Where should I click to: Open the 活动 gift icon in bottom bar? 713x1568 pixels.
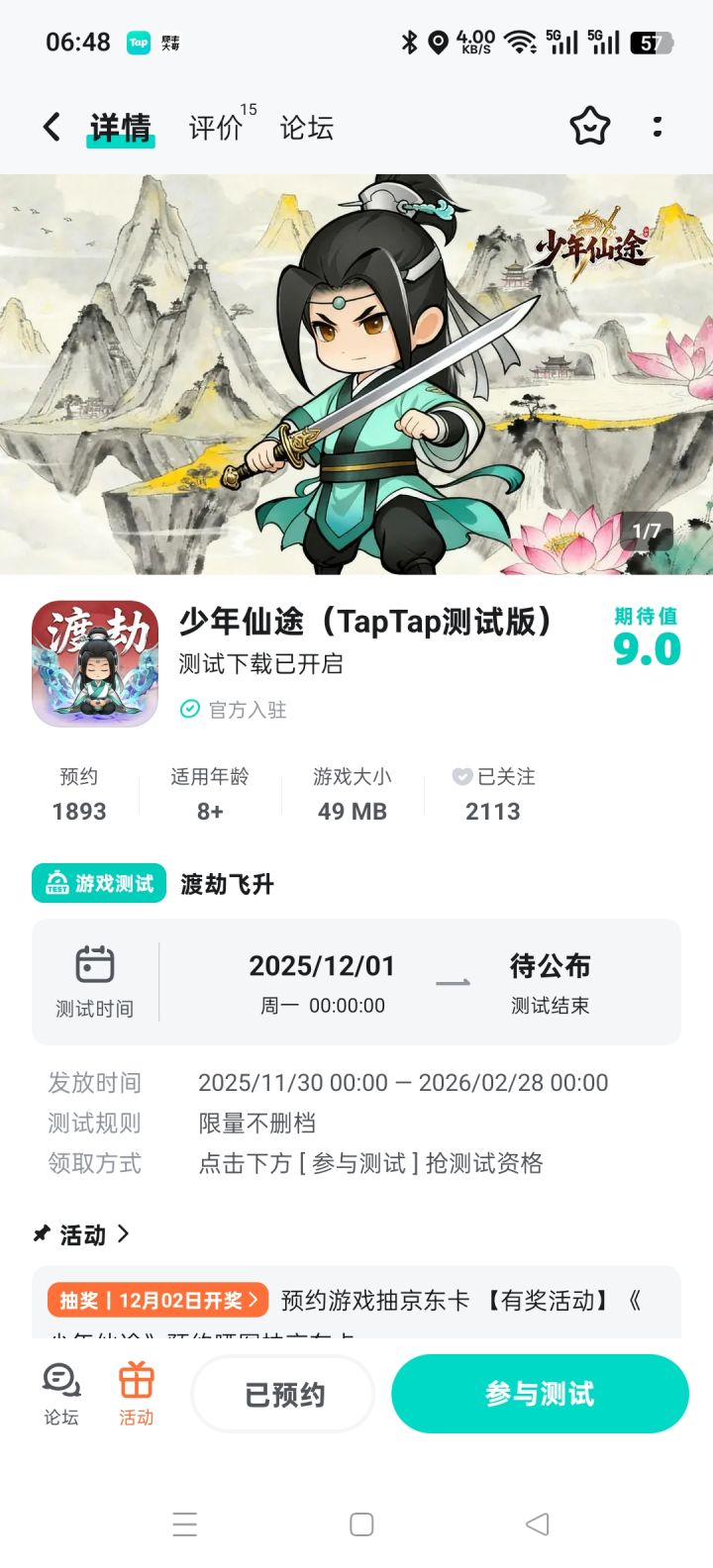coord(136,1391)
